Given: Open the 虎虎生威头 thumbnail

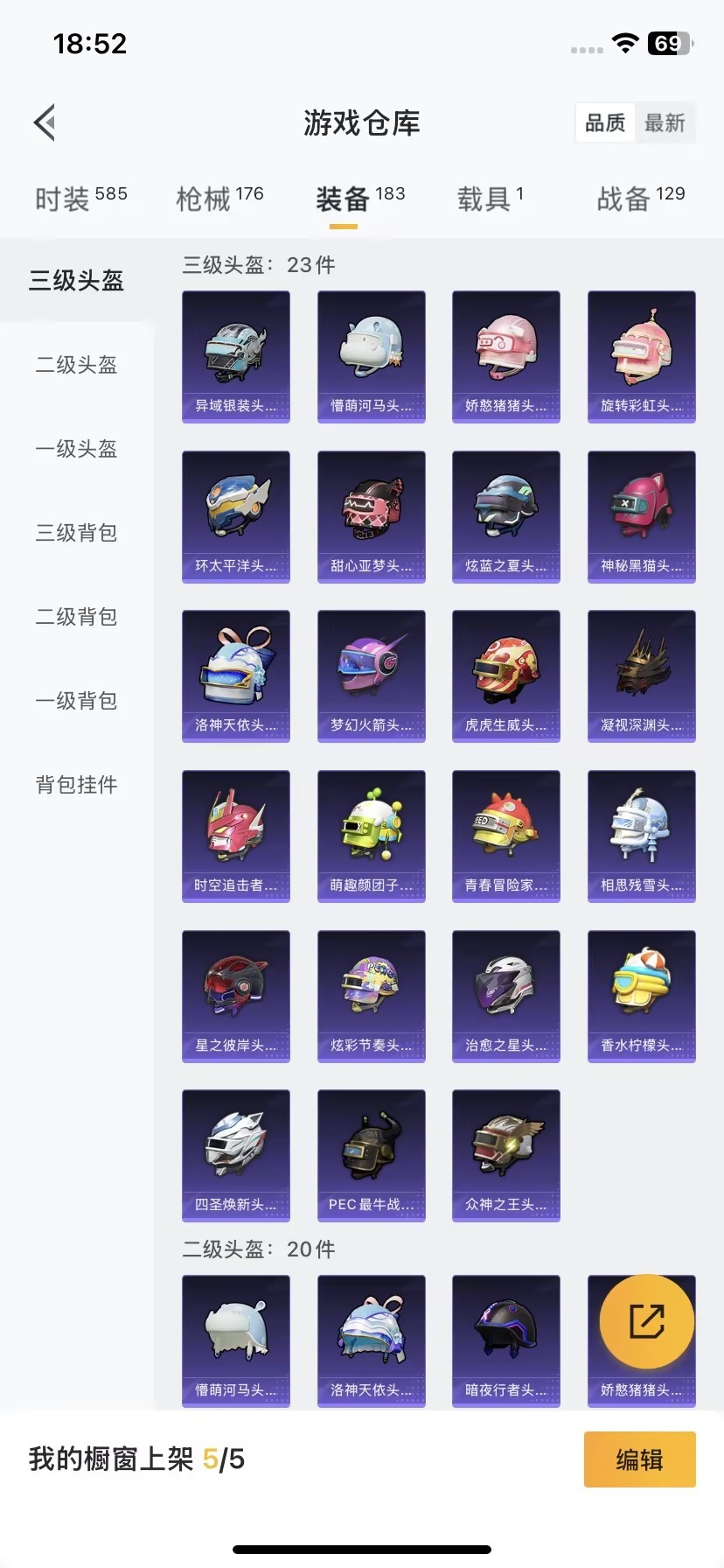Looking at the screenshot, I should point(505,675).
